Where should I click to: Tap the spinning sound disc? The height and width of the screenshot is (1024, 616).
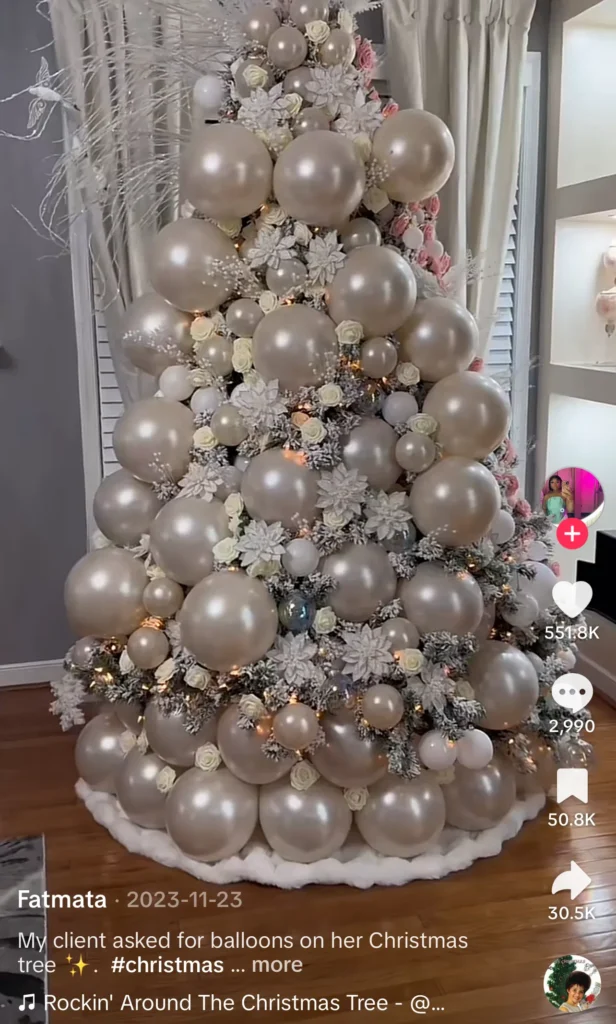coord(572,983)
